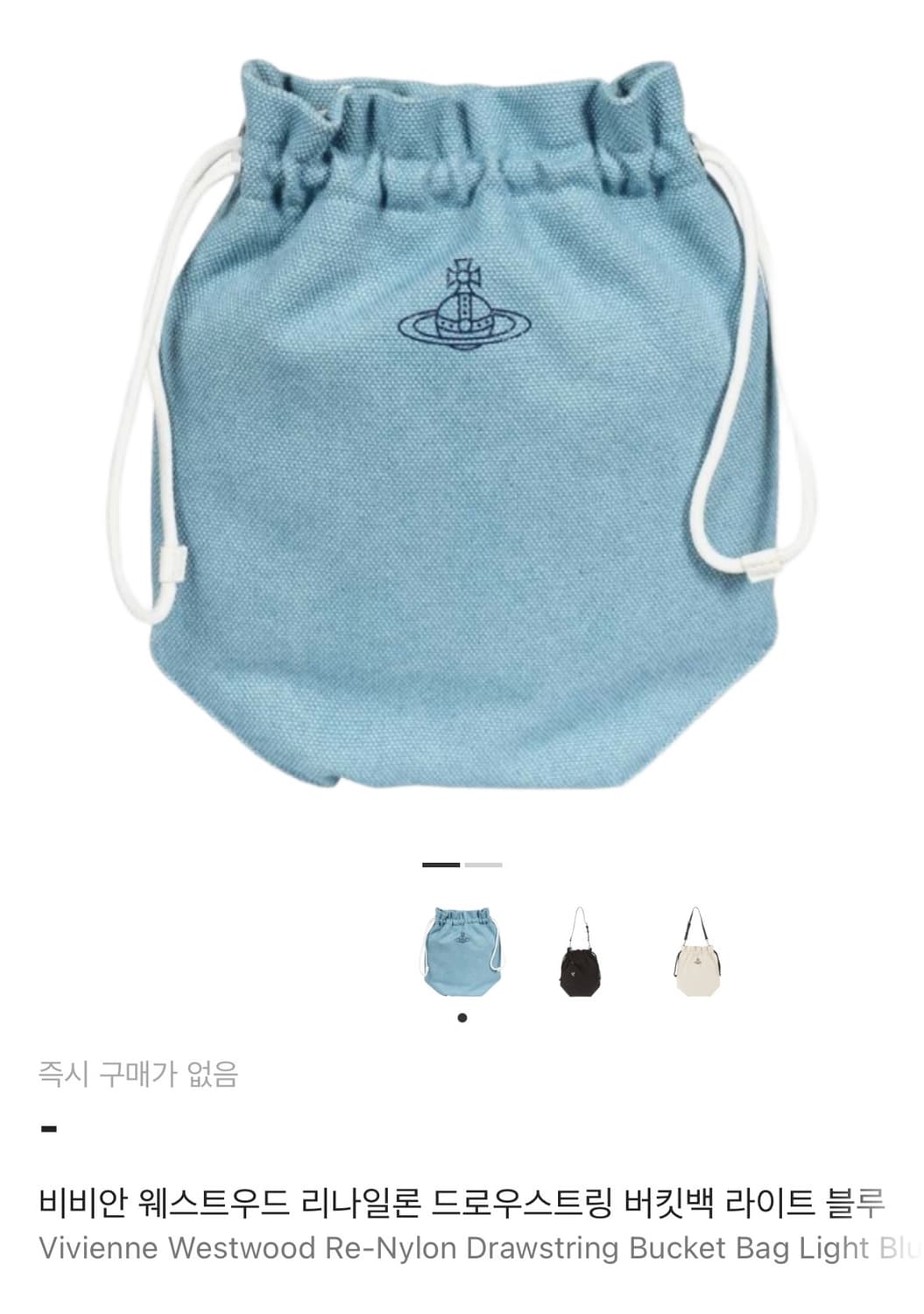Select the light blue bag thumbnail
Image resolution: width=924 pixels, height=1314 pixels.
click(x=462, y=951)
